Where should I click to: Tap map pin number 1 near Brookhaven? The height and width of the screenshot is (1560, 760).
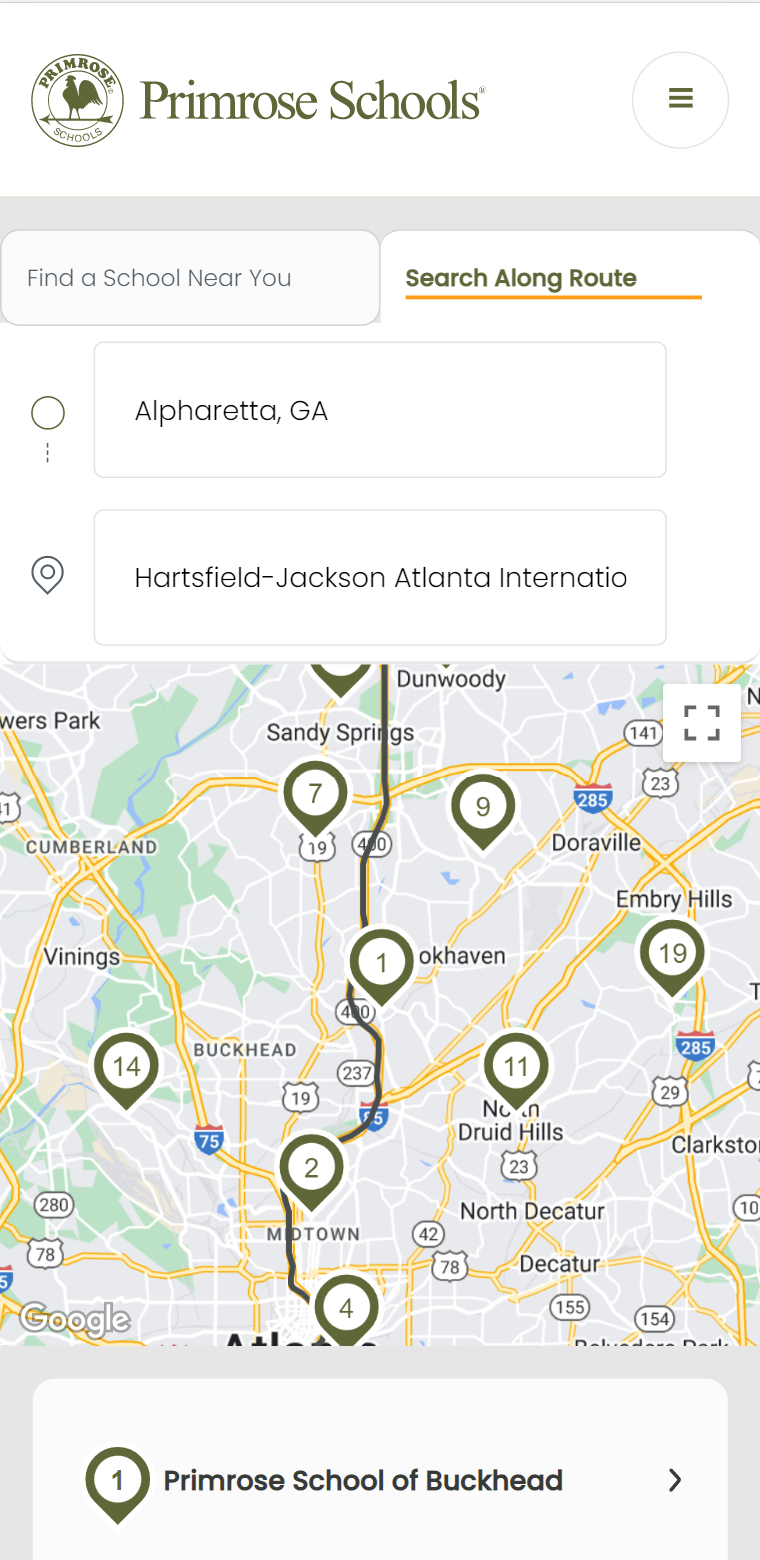[380, 963]
